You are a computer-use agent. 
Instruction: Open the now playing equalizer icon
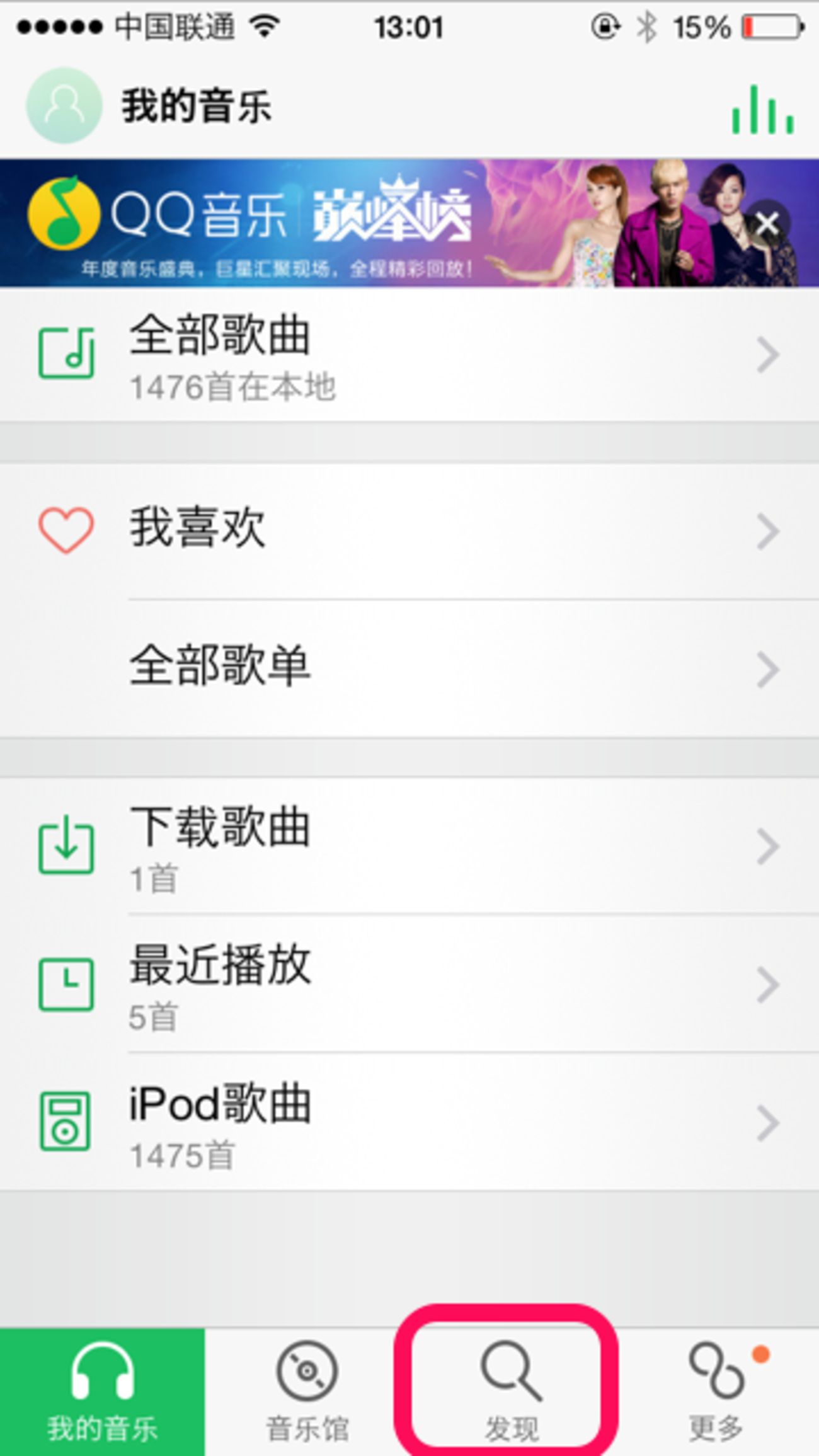[762, 110]
